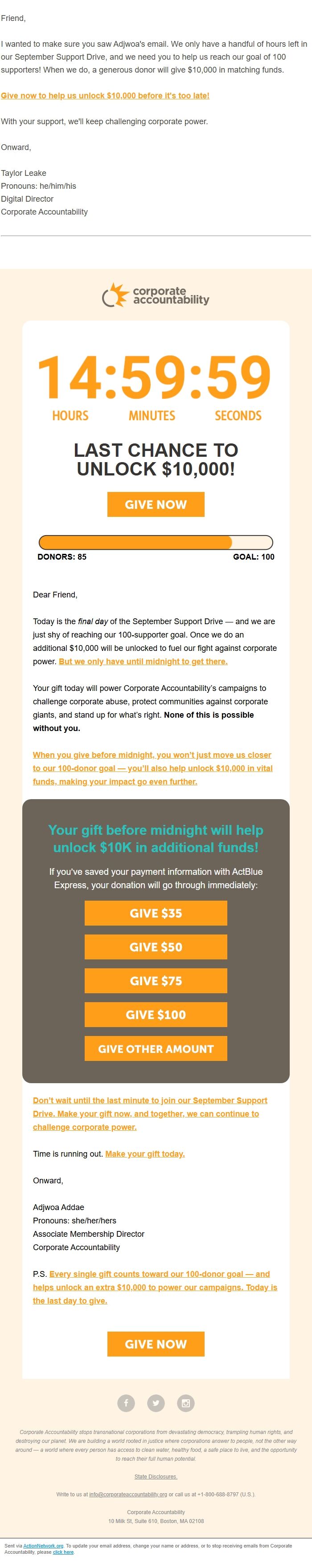Choose the GIVE $50 donation
The width and height of the screenshot is (312, 1568).
(156, 946)
